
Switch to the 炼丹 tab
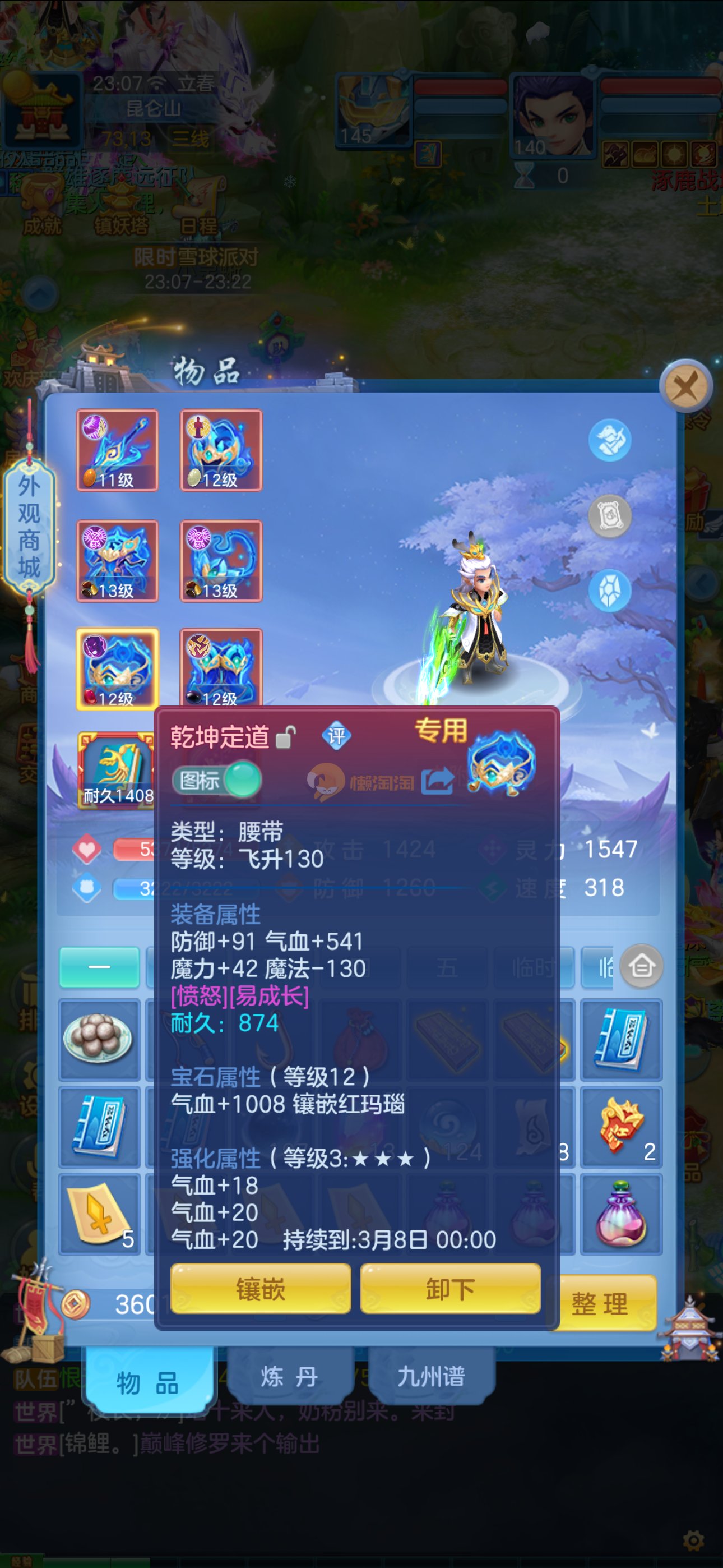pos(289,1376)
